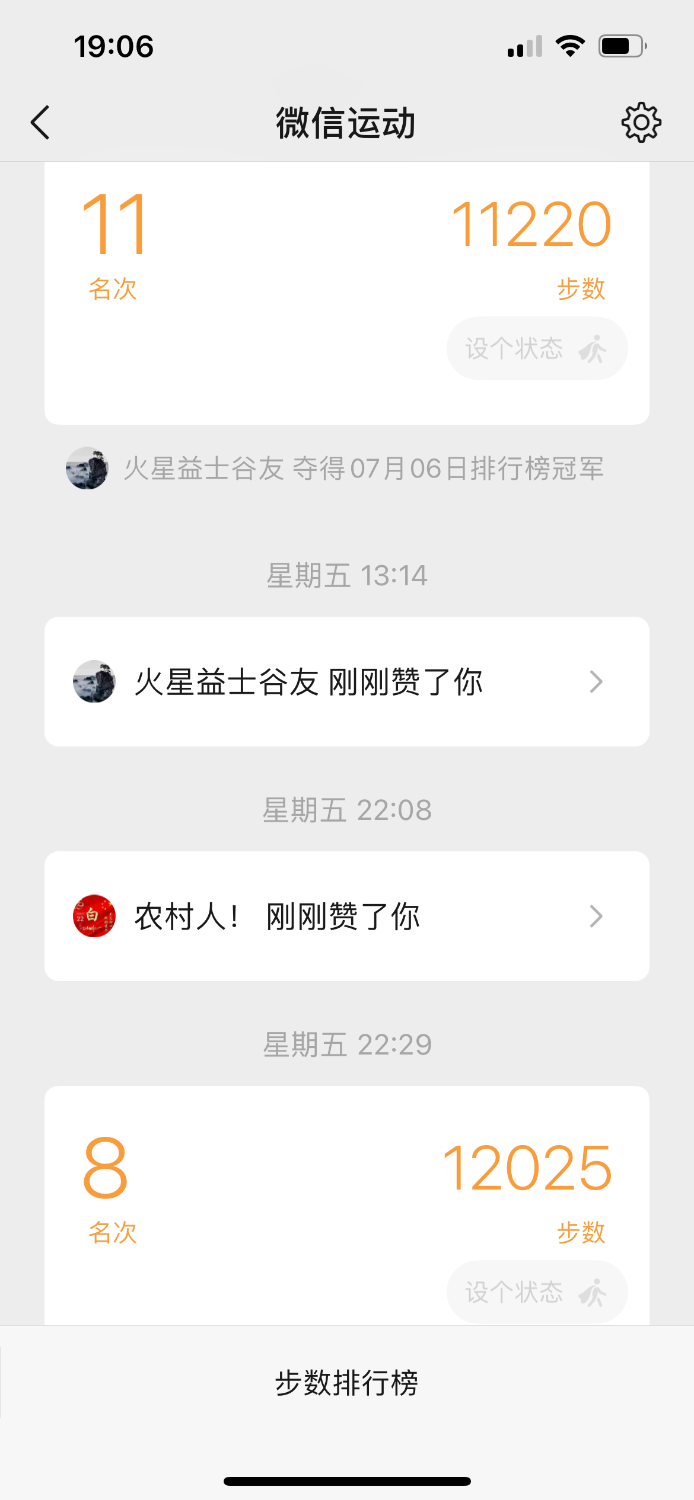
Task: Tap 设个状态 on the 11220 steps card
Action: click(x=537, y=349)
